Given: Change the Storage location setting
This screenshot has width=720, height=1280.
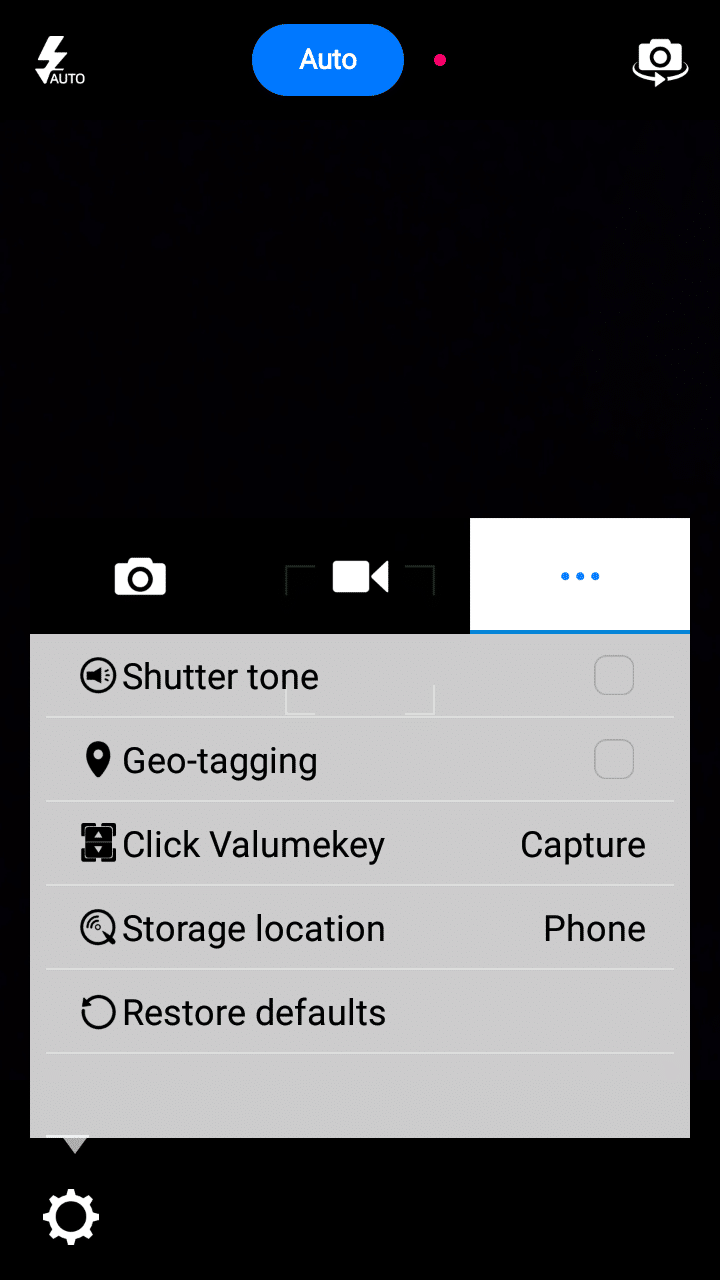Looking at the screenshot, I should 360,928.
